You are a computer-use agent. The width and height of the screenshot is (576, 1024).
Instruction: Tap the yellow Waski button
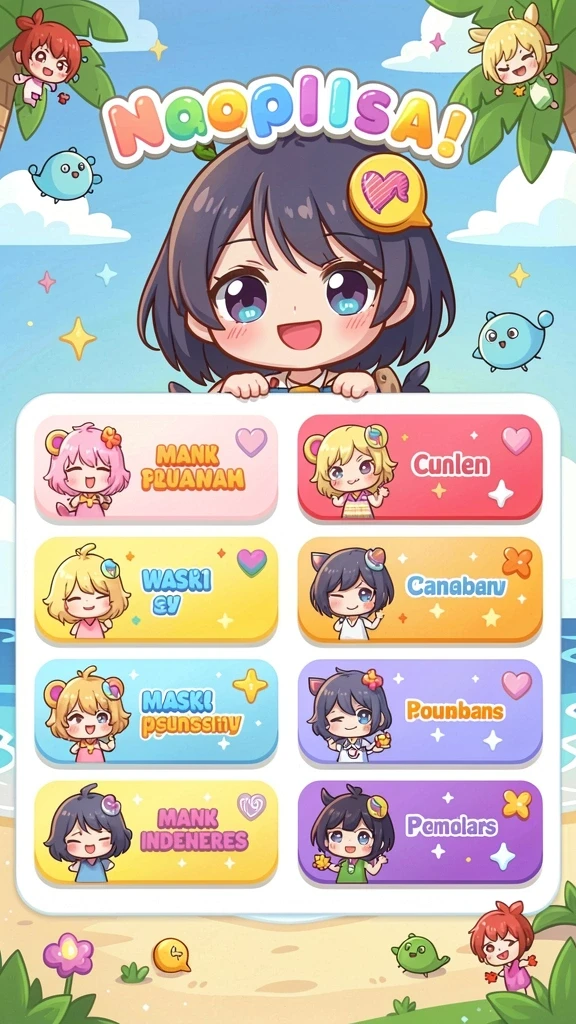click(156, 590)
